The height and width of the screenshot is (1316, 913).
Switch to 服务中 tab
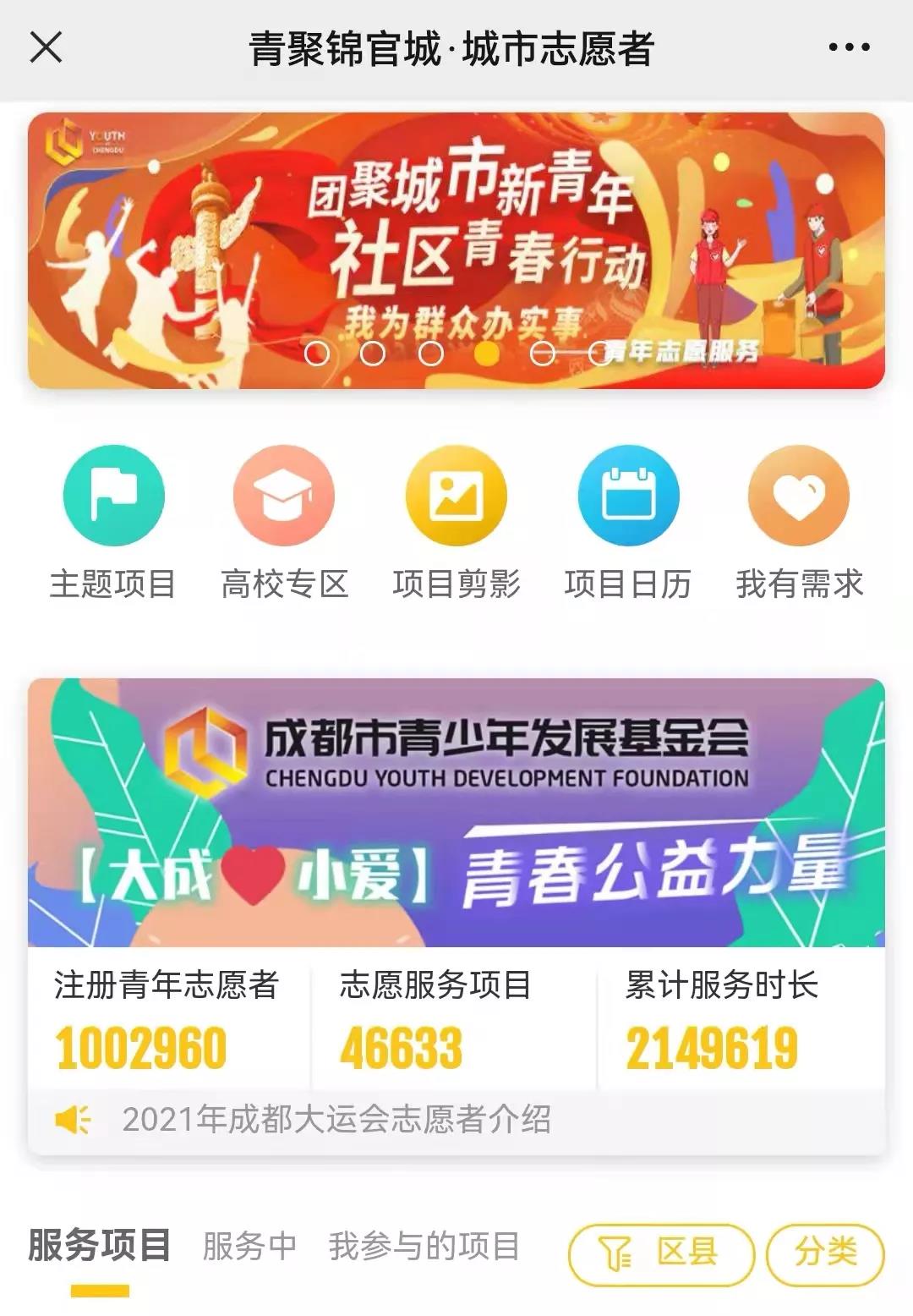click(249, 1247)
